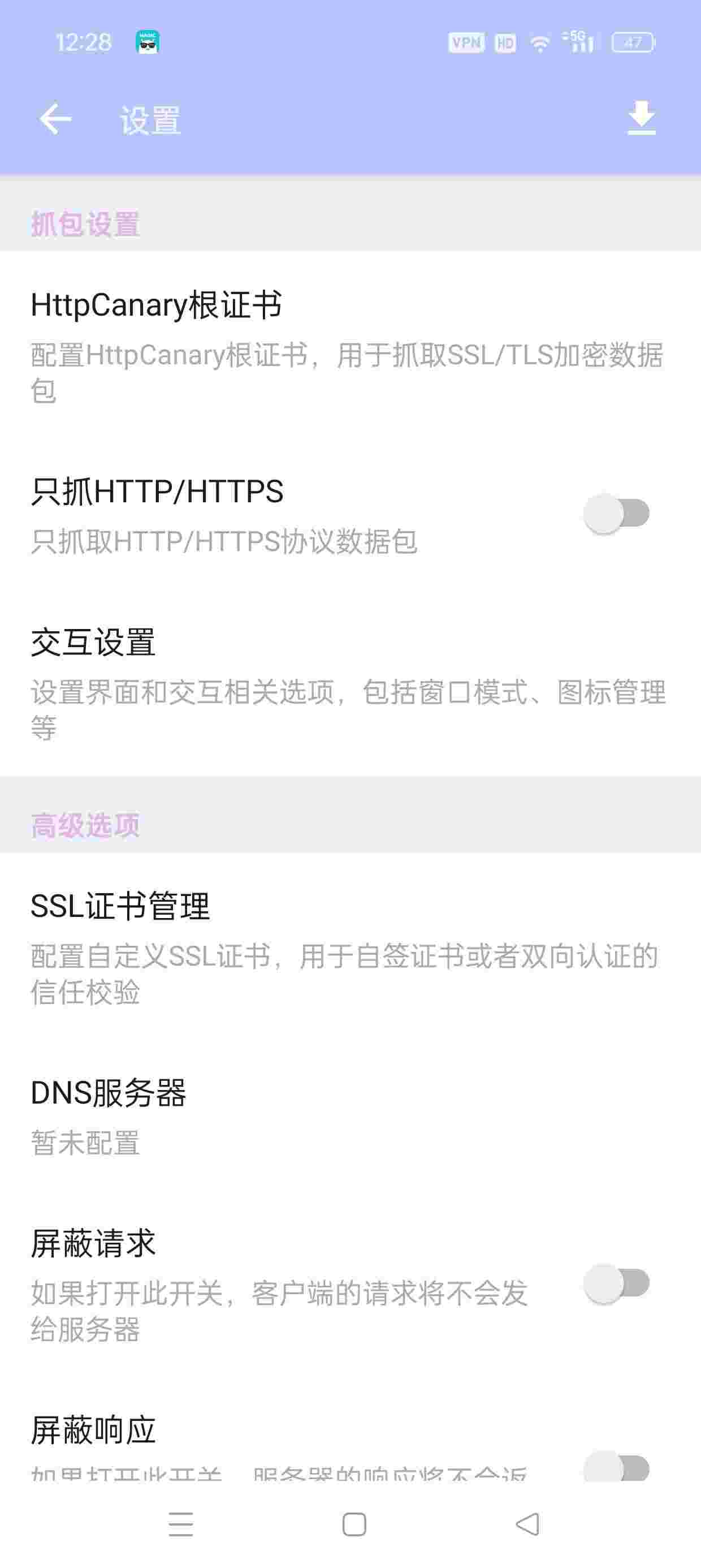Image resolution: width=701 pixels, height=1568 pixels.
Task: Tap the system home button
Action: [x=354, y=1524]
